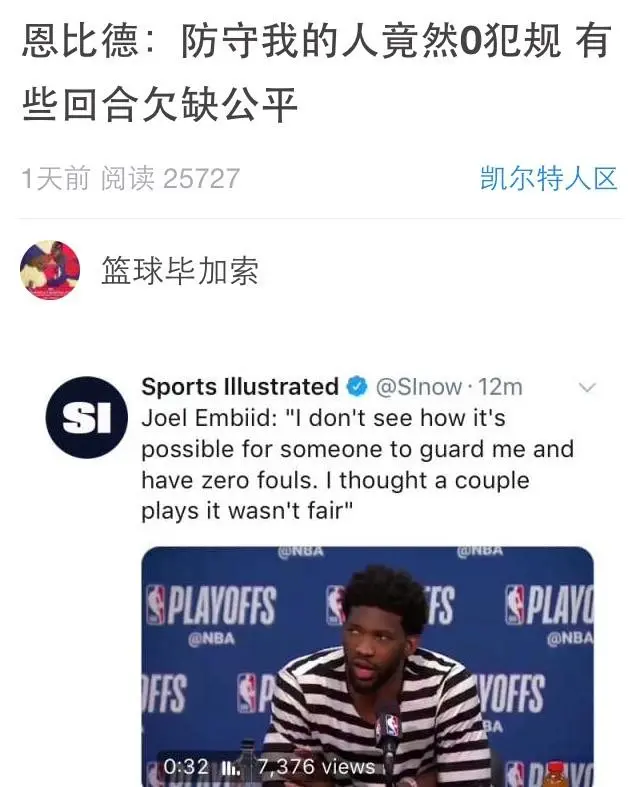
Task: Open the 凯尔特人区 forum link
Action: (548, 179)
